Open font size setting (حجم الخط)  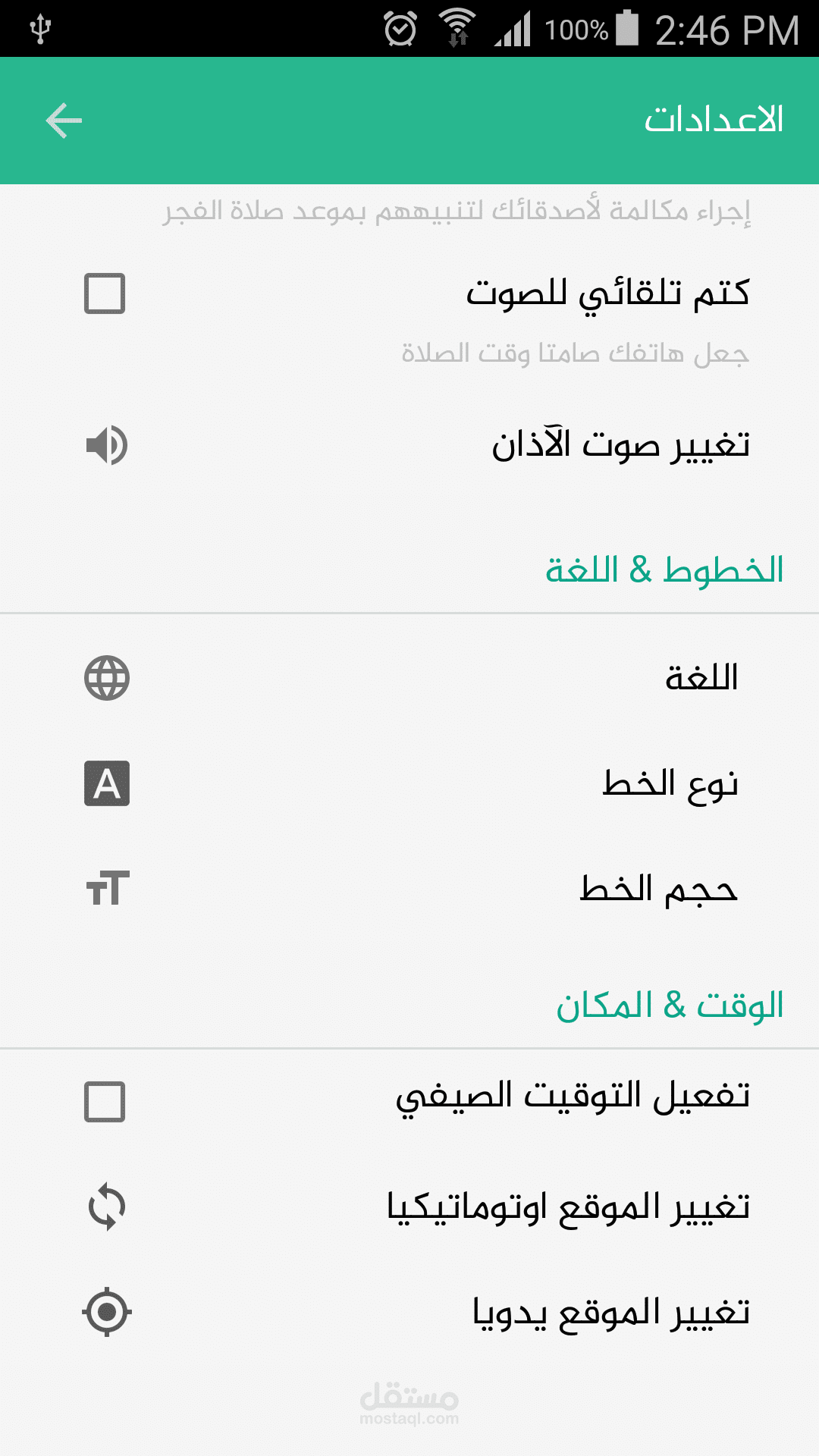[x=409, y=889]
